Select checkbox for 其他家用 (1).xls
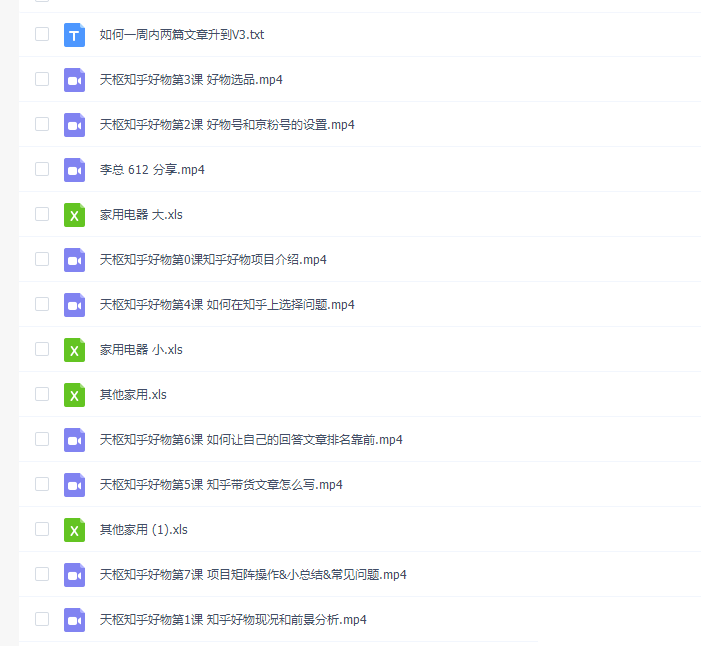This screenshot has width=701, height=646. pyautogui.click(x=42, y=529)
